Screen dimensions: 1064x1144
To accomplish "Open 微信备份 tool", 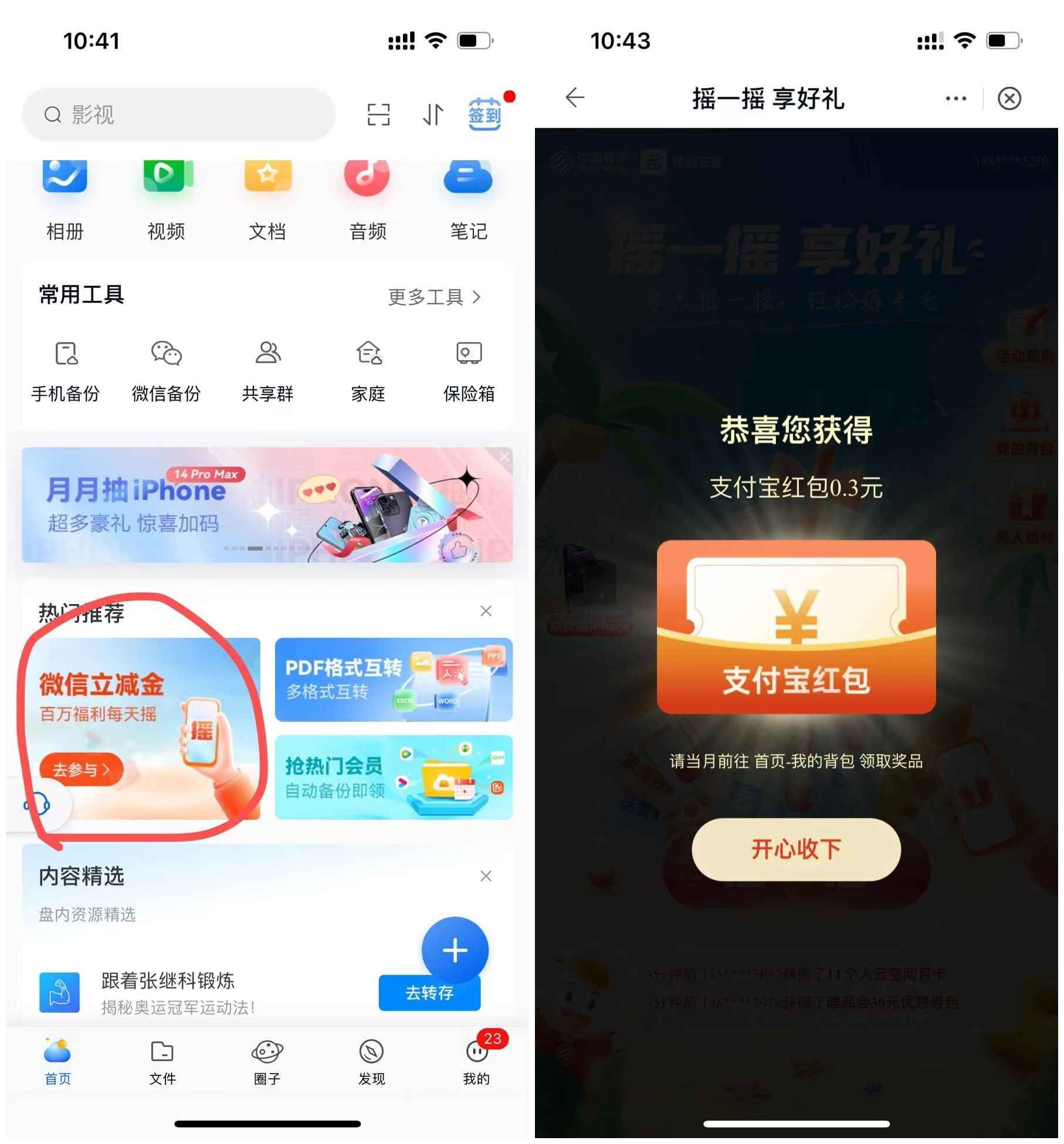I will [x=167, y=370].
